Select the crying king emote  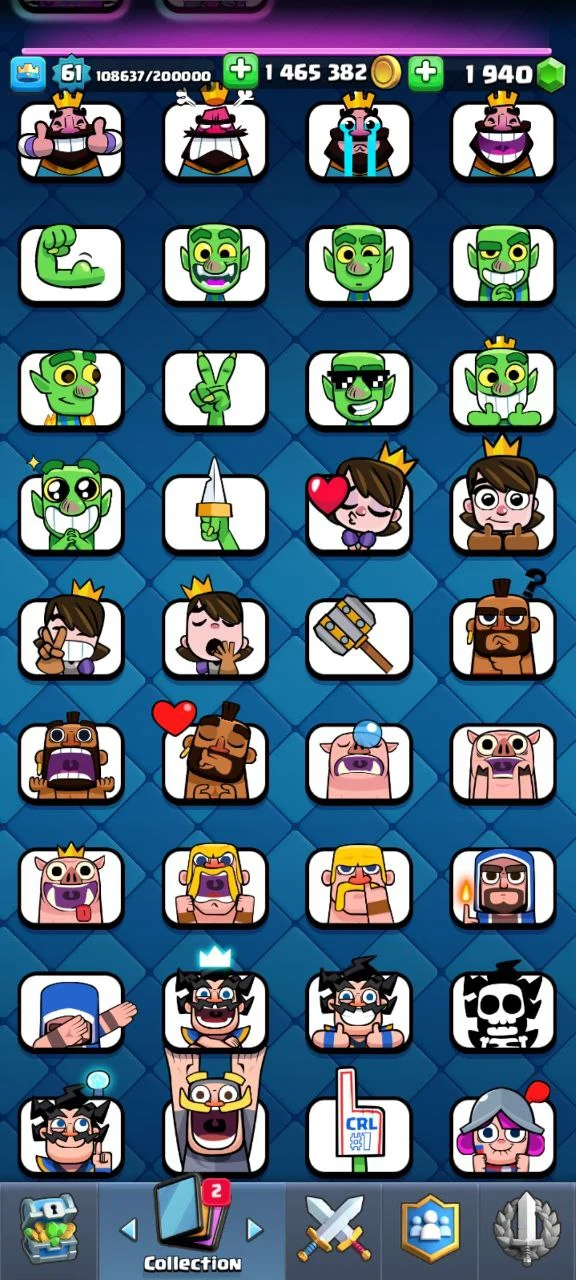[x=359, y=136]
